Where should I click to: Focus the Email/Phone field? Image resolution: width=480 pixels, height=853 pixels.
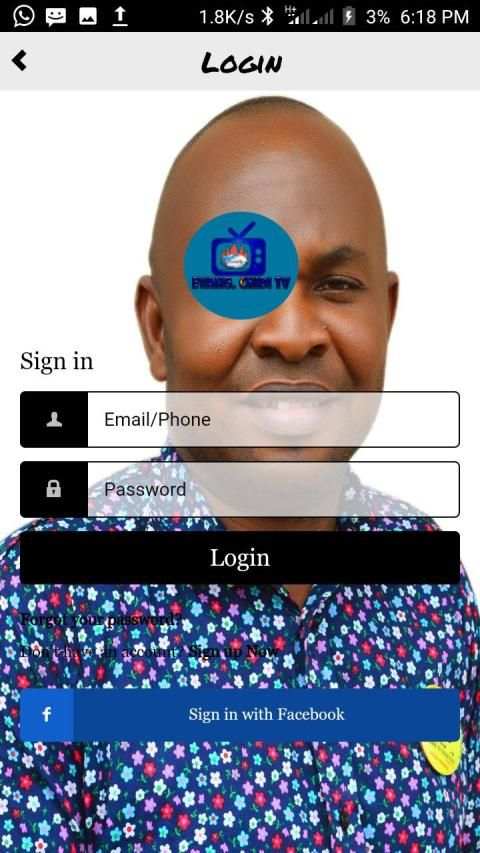(240, 419)
